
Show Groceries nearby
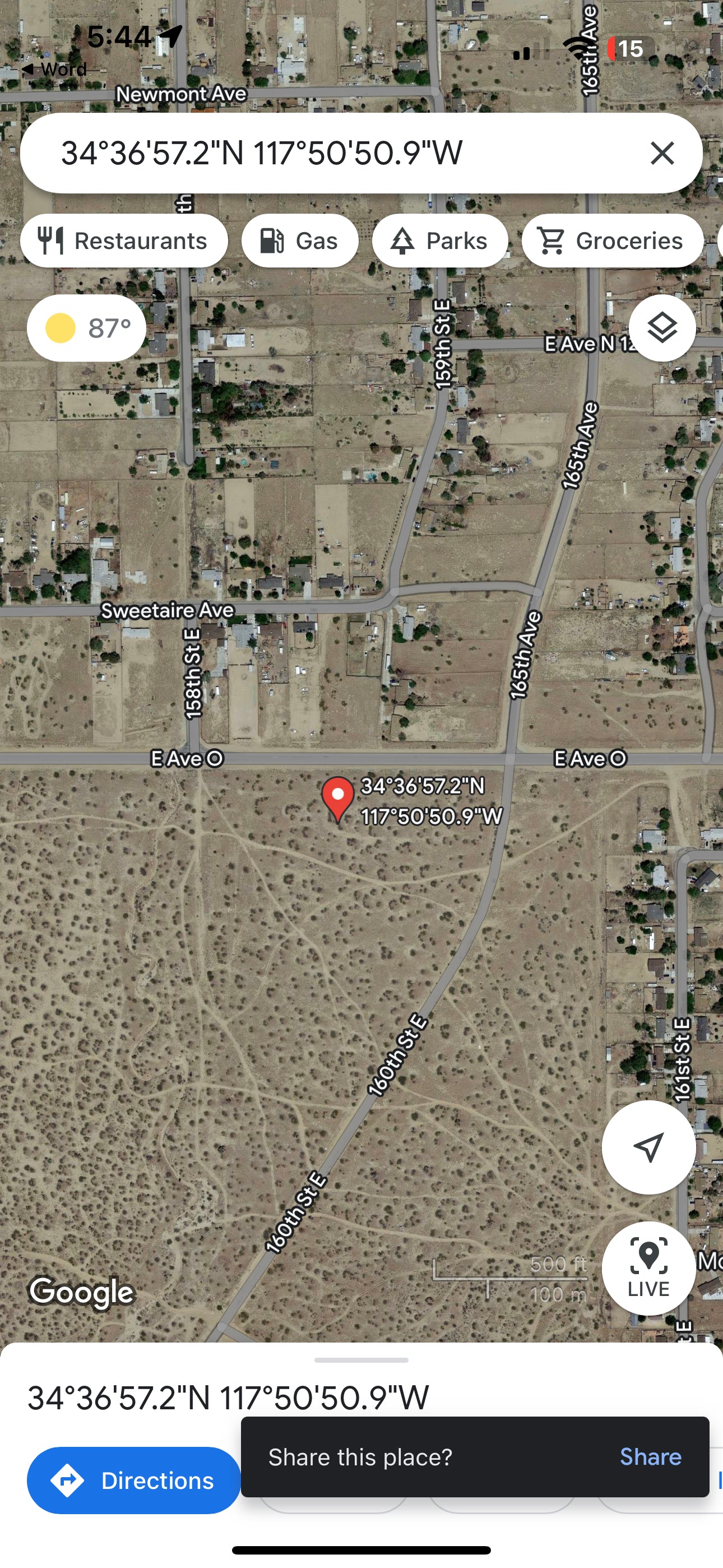[611, 241]
